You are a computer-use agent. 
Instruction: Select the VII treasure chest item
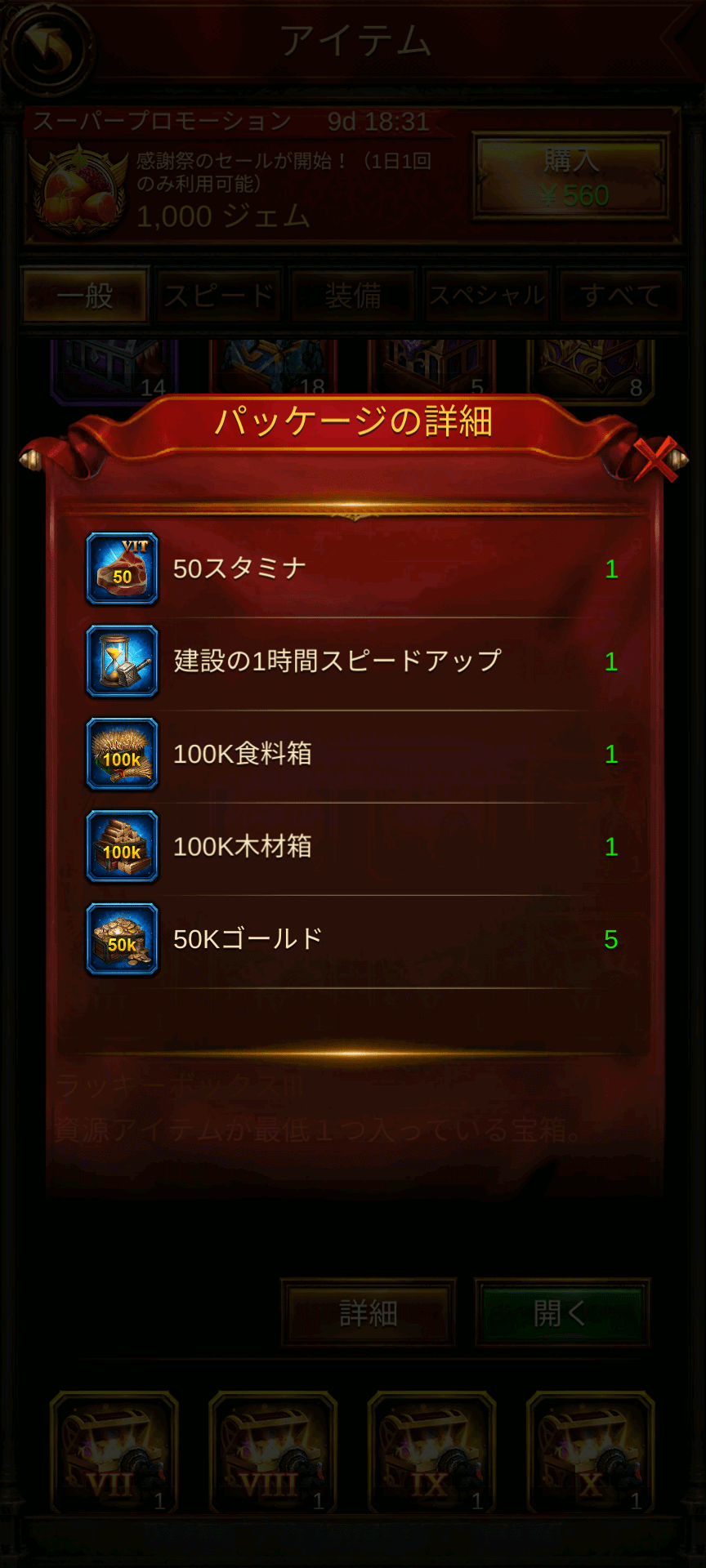pos(114,1452)
